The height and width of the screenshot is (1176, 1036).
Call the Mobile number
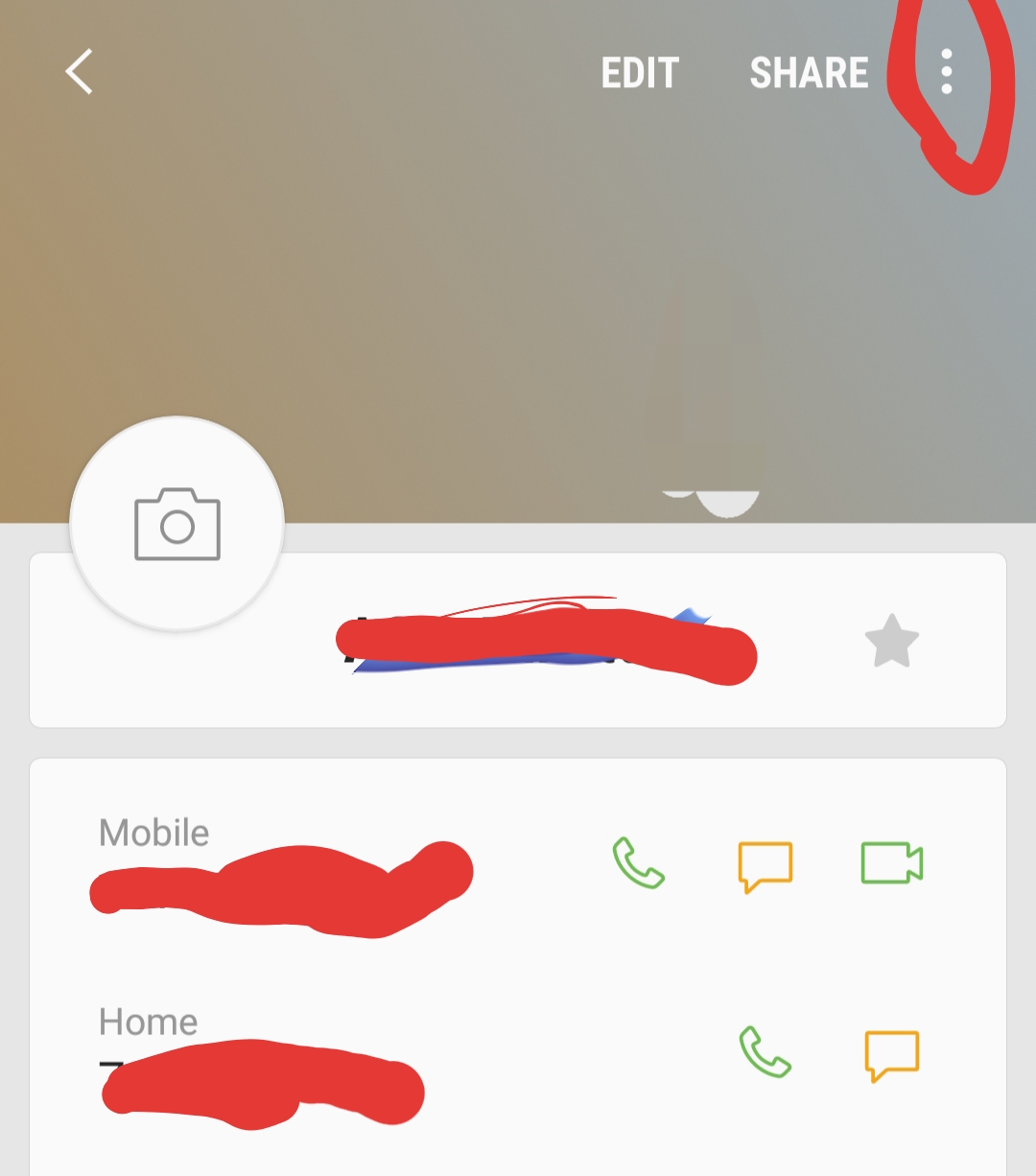click(638, 863)
